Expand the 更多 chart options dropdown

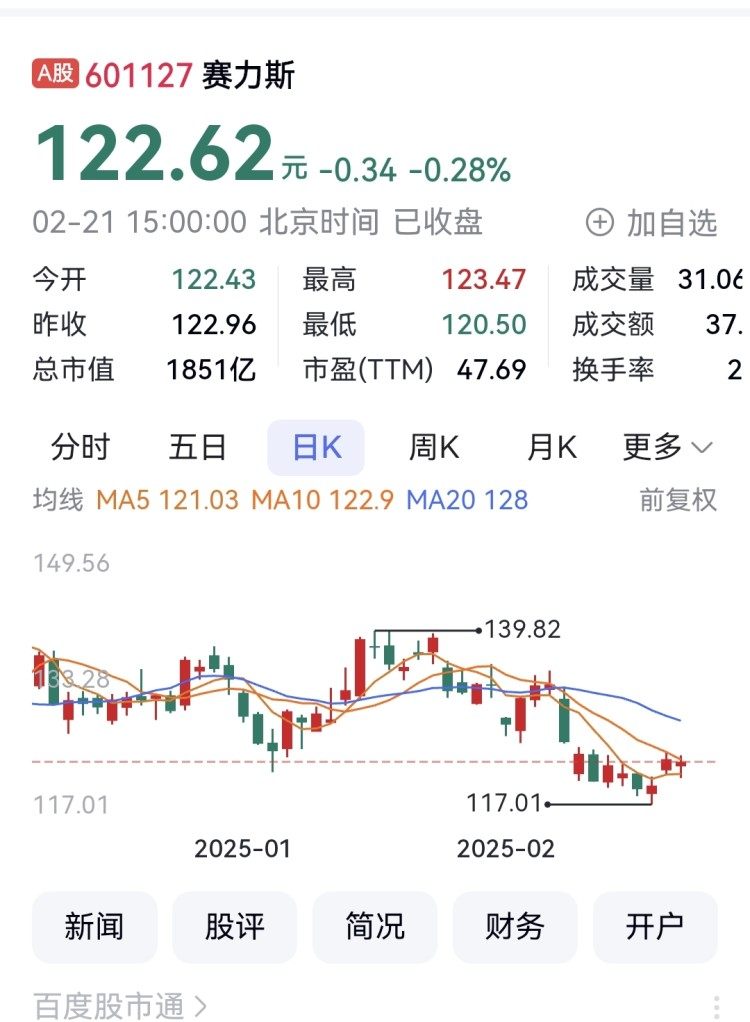[668, 447]
